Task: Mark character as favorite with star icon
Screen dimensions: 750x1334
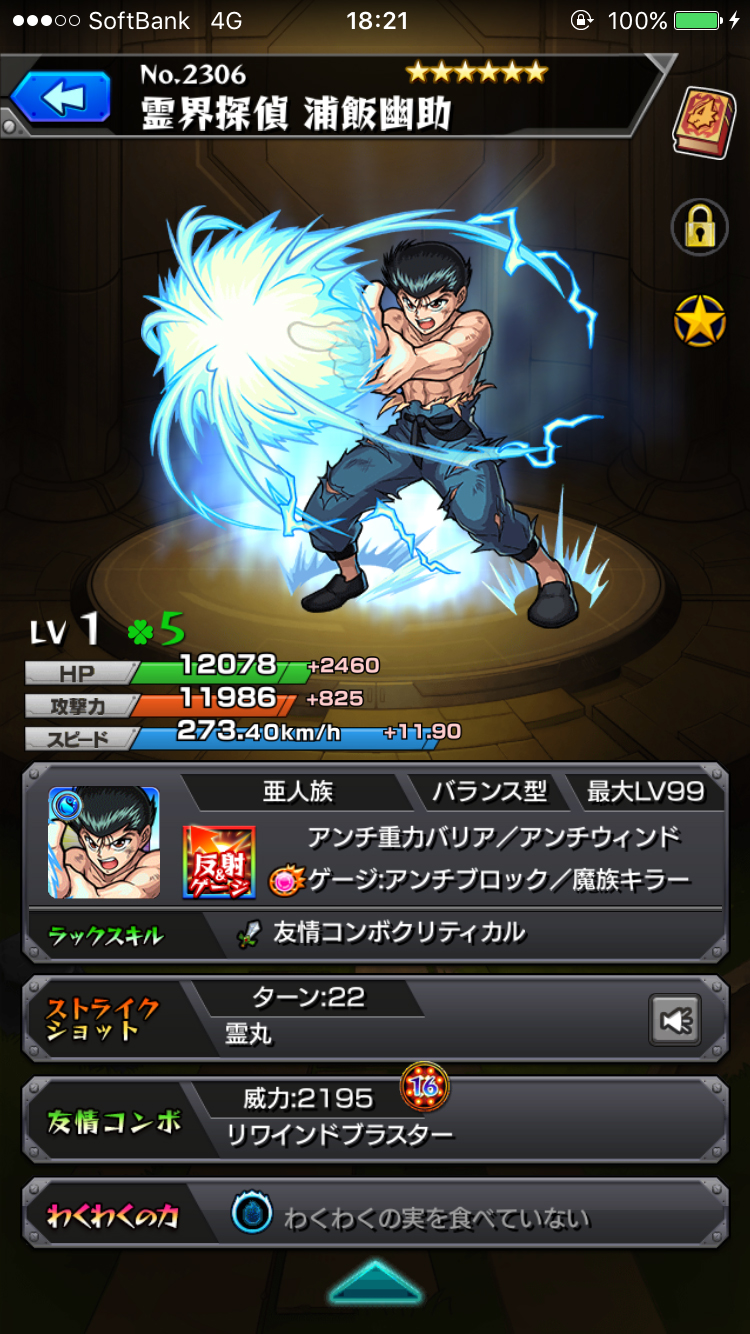Action: tap(699, 322)
